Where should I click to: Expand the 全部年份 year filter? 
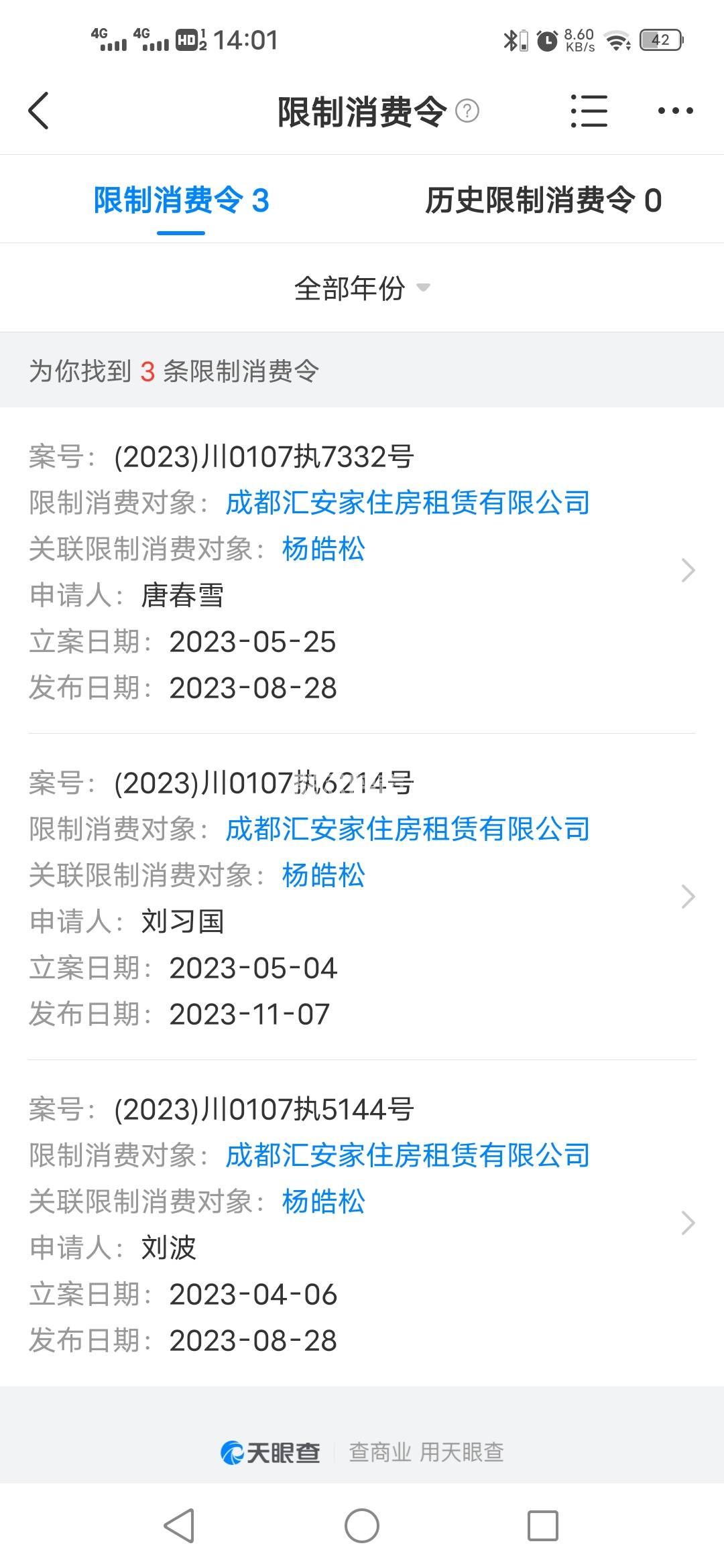click(x=362, y=288)
